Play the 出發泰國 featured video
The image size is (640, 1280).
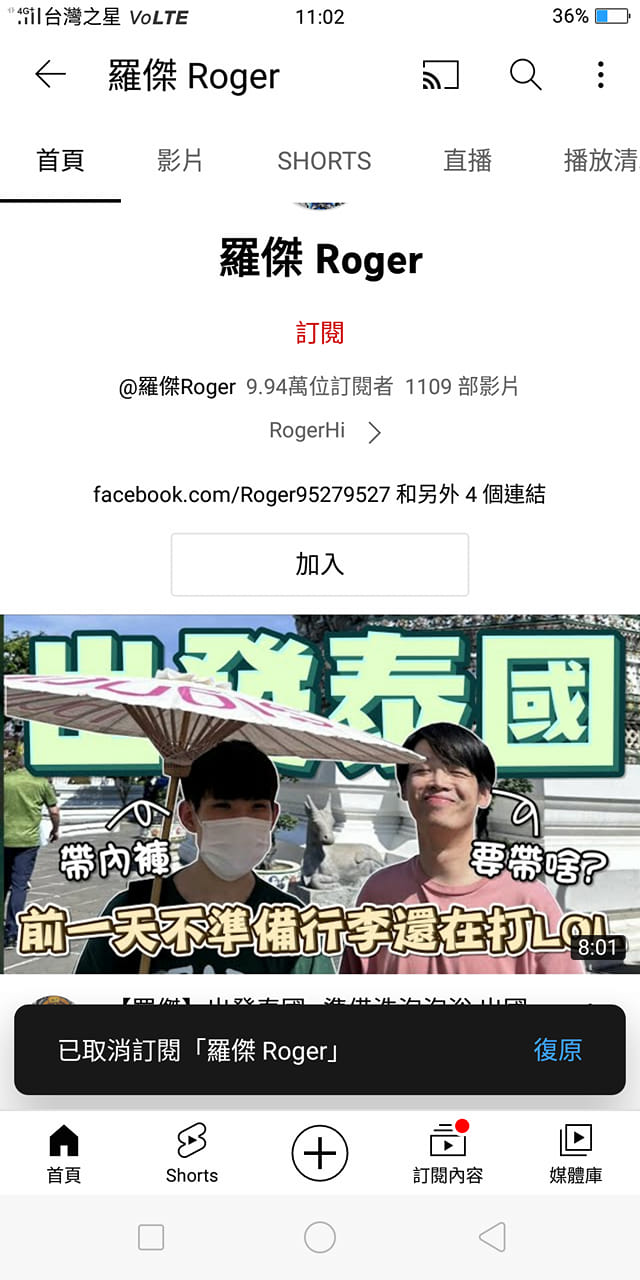pyautogui.click(x=320, y=795)
